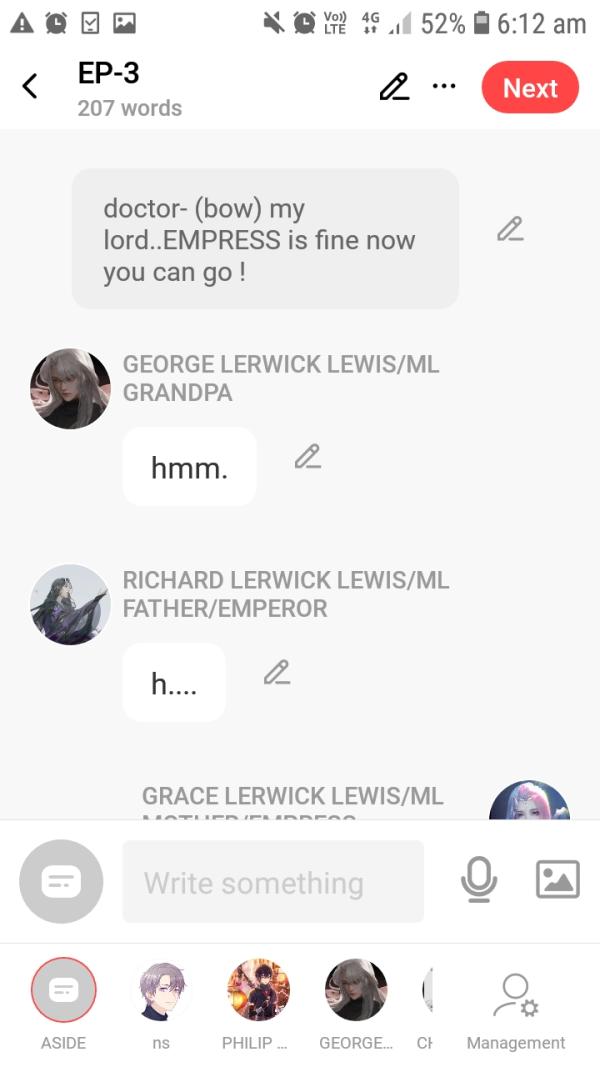Edit the doctor's aside message
The image size is (600, 1067).
click(x=510, y=229)
